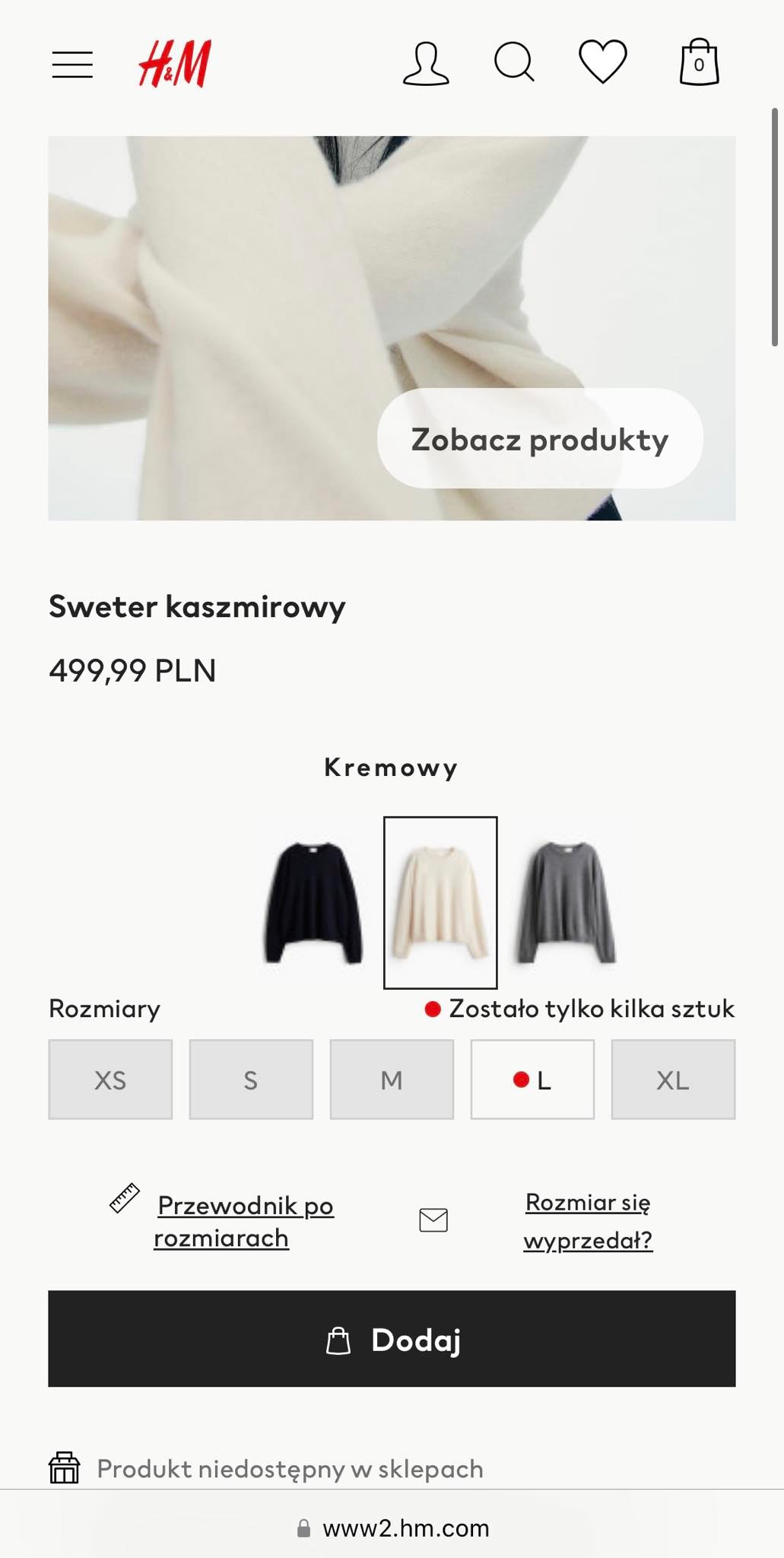Viewport: 784px width, 1558px height.
Task: Choose size XS
Action: (x=110, y=1079)
